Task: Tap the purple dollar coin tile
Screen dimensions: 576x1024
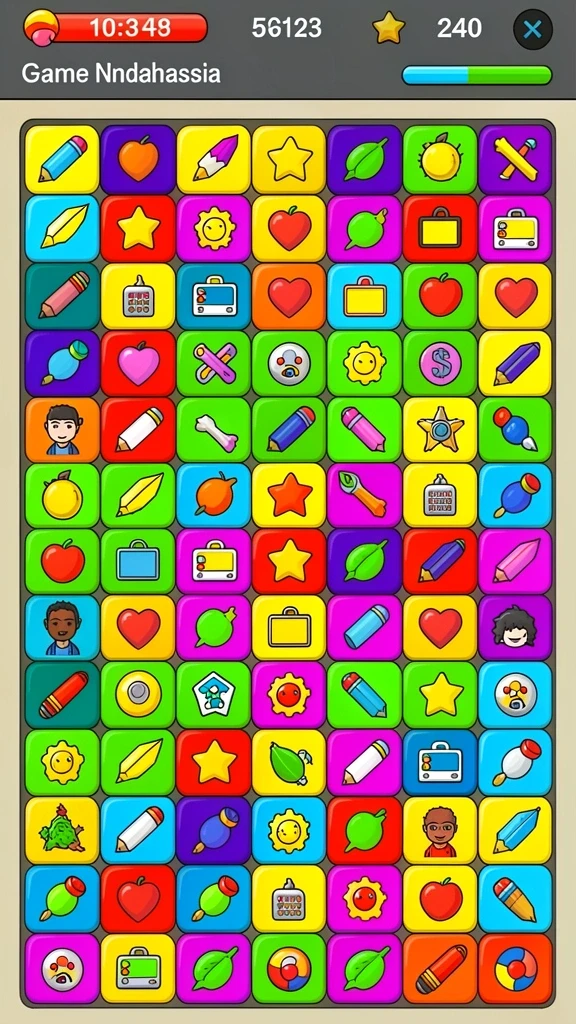Action: point(440,363)
